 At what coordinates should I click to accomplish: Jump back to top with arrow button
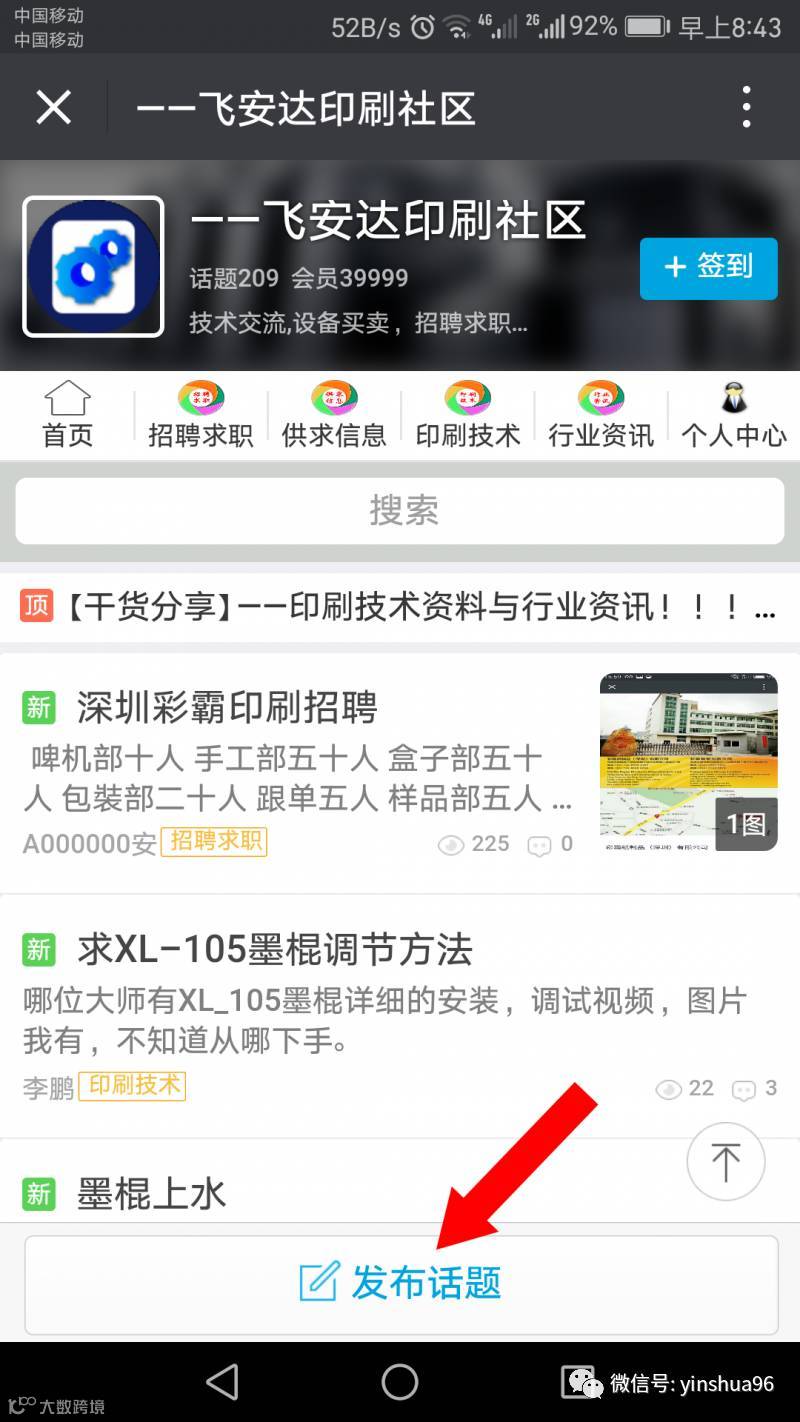pyautogui.click(x=726, y=1162)
